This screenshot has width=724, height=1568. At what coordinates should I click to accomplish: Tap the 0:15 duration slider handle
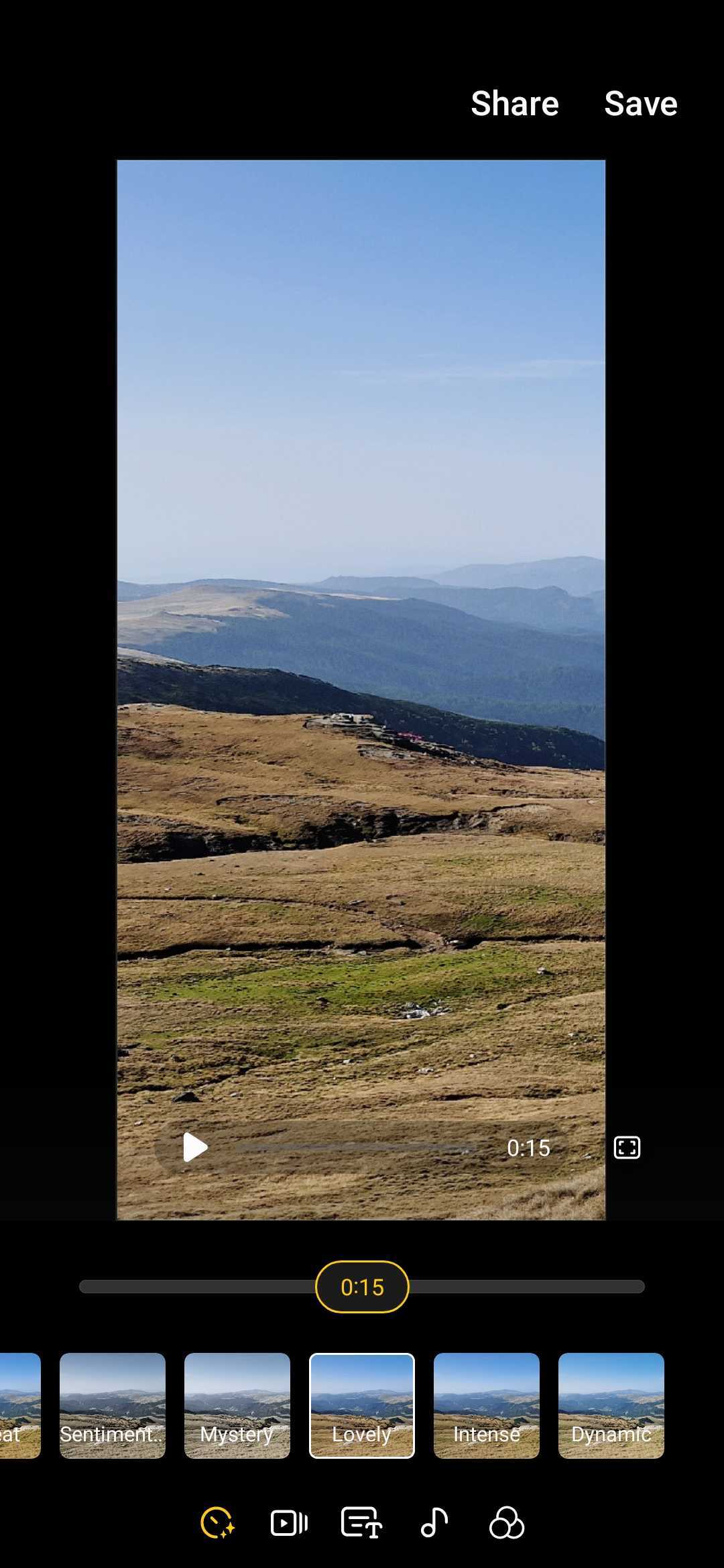click(x=362, y=1287)
